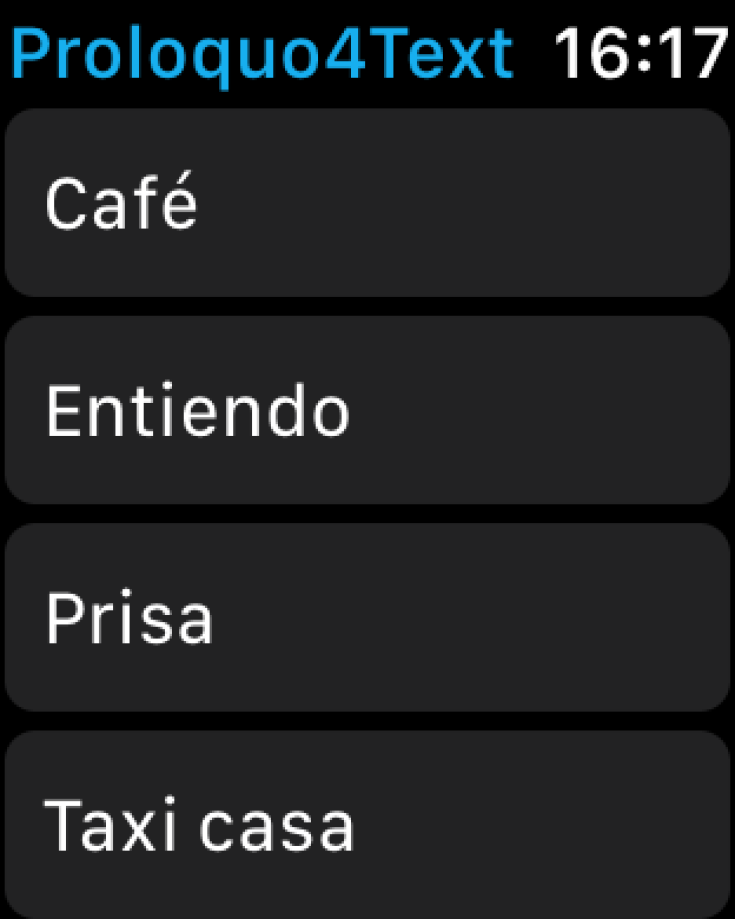Select the Café phrase
The width and height of the screenshot is (735, 919).
coord(367,203)
